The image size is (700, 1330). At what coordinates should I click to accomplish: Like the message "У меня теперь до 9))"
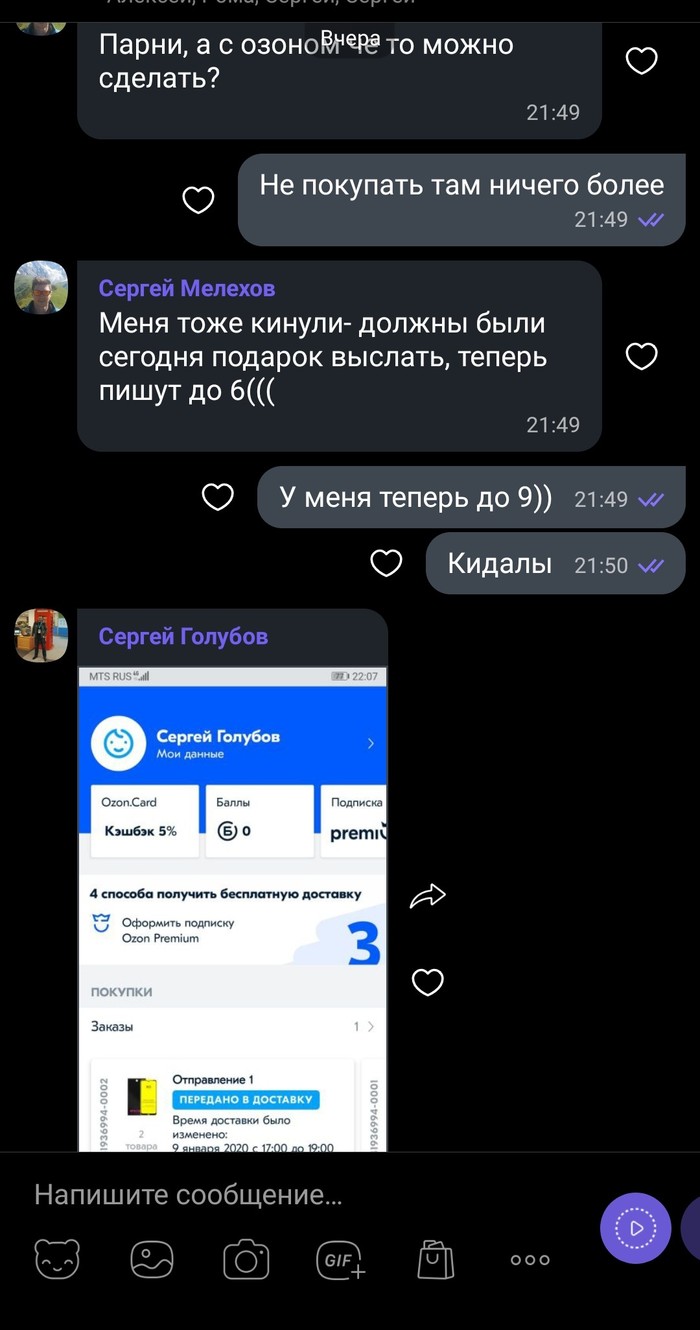tap(218, 497)
